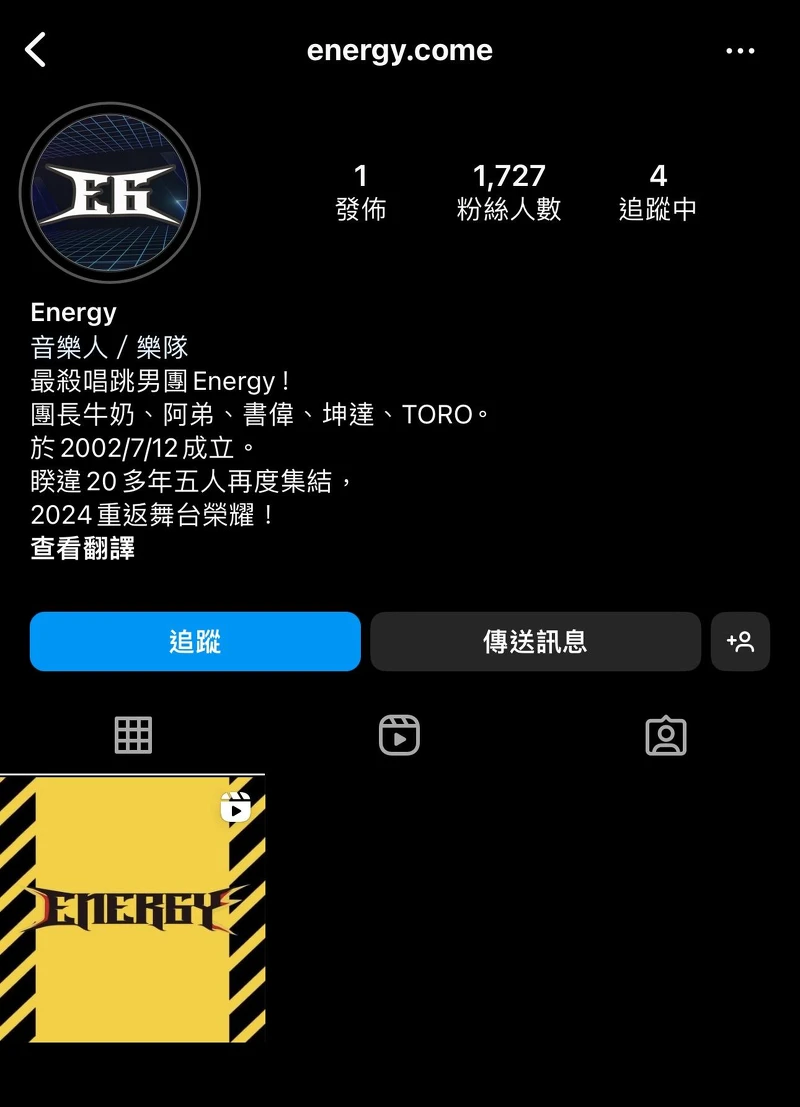Show suggested accounts with the add-person icon
Image resolution: width=800 pixels, height=1107 pixels.
point(740,641)
